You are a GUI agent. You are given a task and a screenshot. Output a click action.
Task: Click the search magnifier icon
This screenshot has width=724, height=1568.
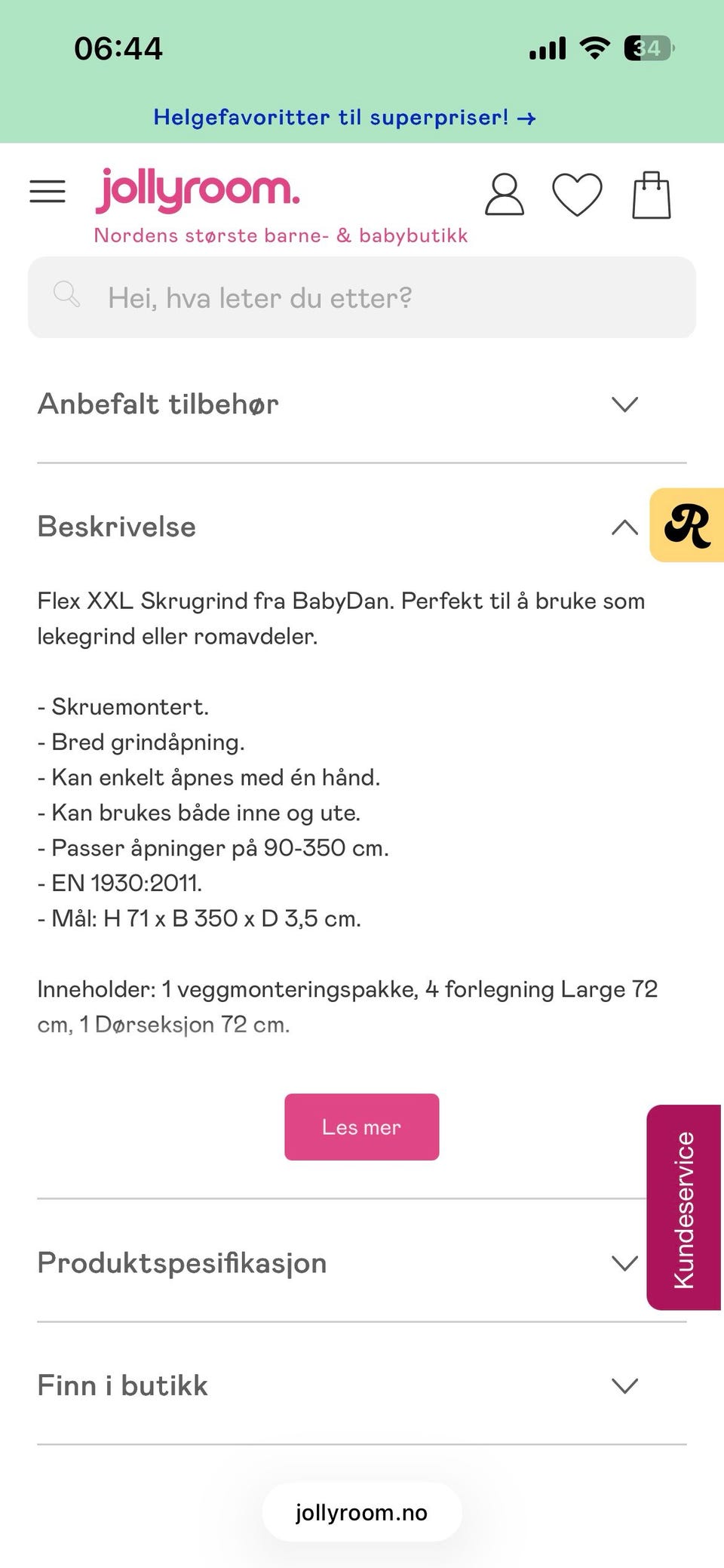click(x=68, y=294)
